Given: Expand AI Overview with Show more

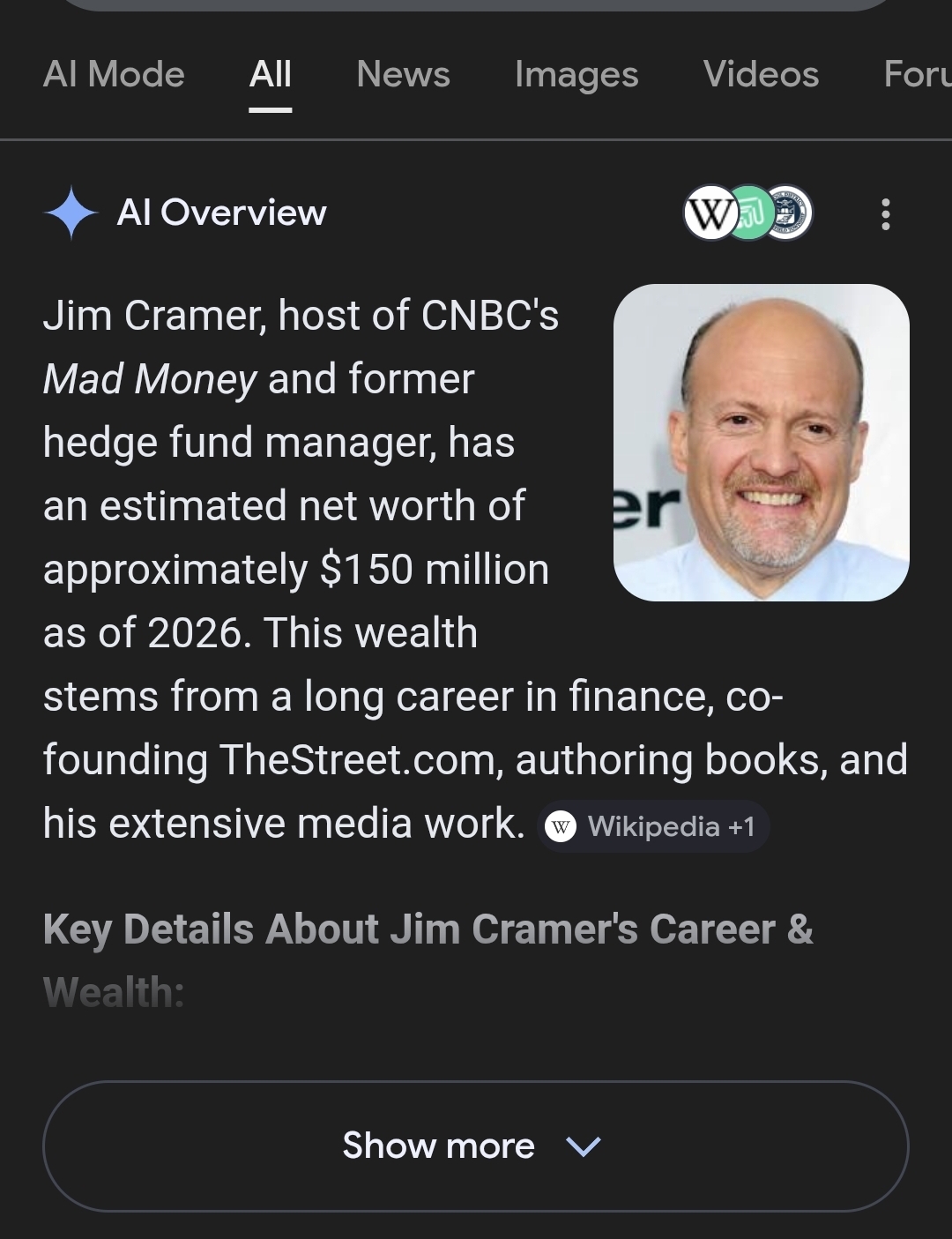Looking at the screenshot, I should pos(475,1146).
